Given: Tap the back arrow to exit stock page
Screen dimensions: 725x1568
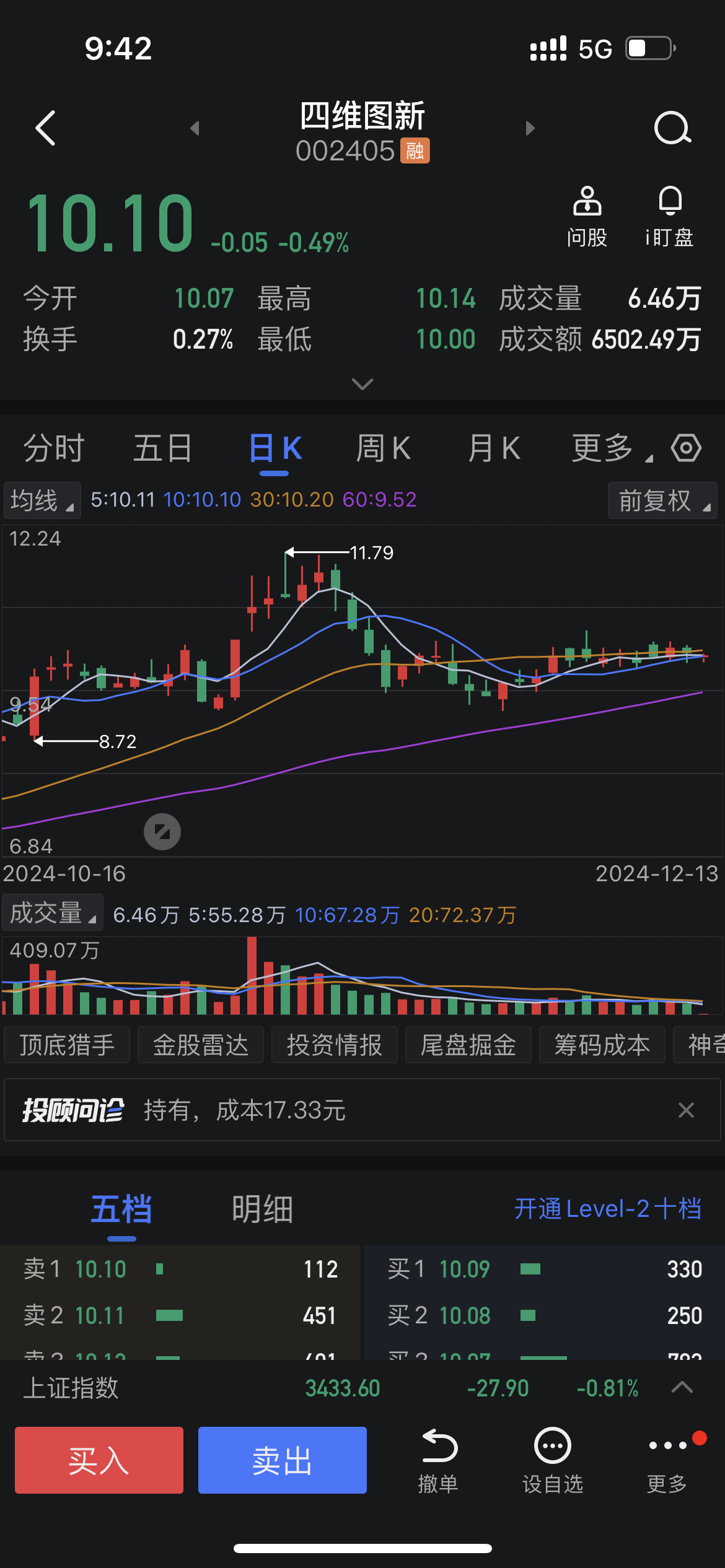Looking at the screenshot, I should (x=44, y=128).
